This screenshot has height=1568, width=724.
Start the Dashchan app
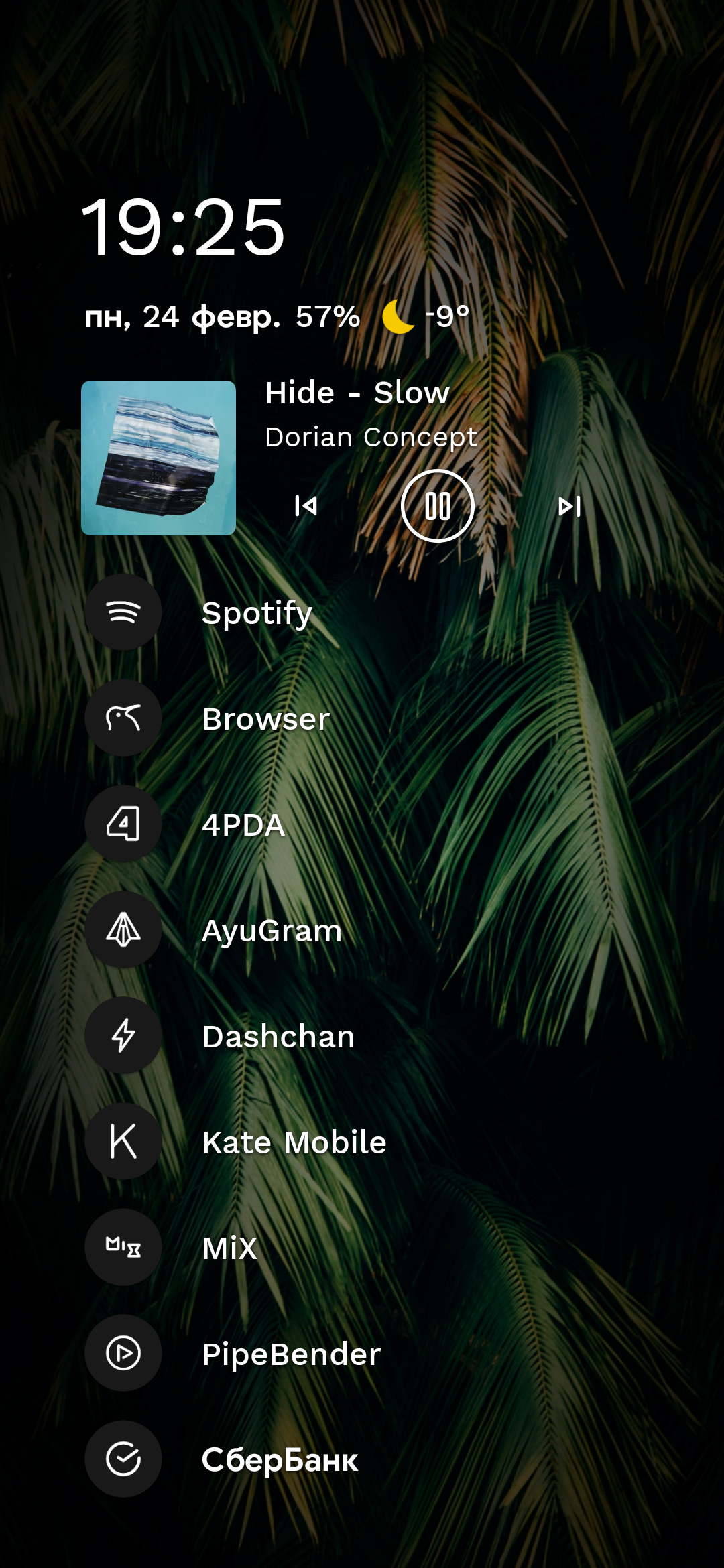point(278,1036)
